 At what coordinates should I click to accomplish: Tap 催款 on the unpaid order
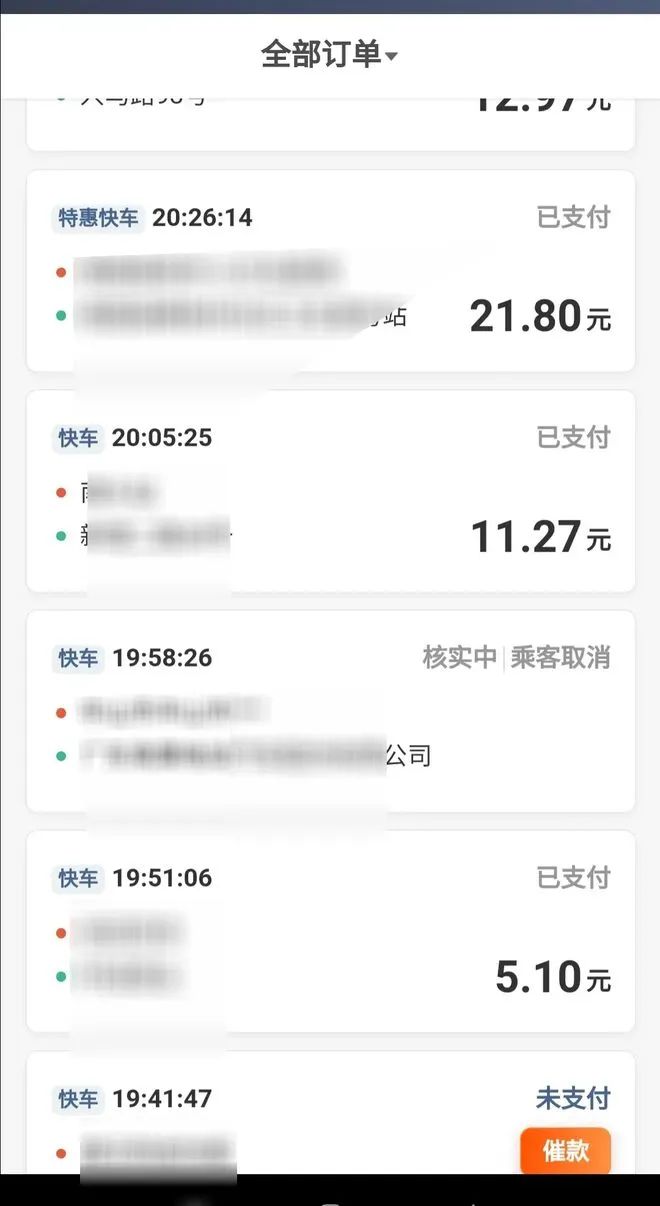click(565, 1151)
